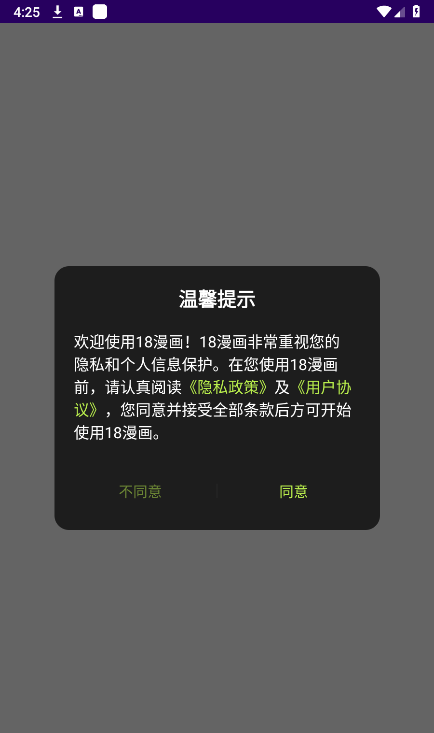The image size is (434, 733).
Task: Decline by tapping 不同意
Action: click(x=140, y=491)
